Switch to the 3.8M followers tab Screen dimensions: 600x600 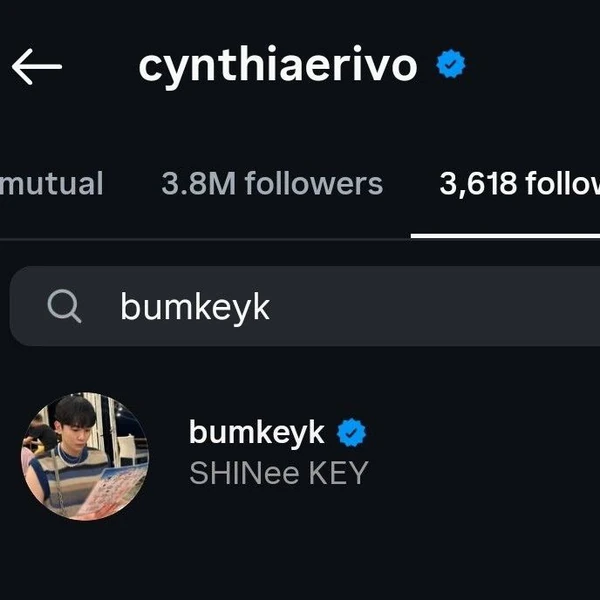point(271,184)
